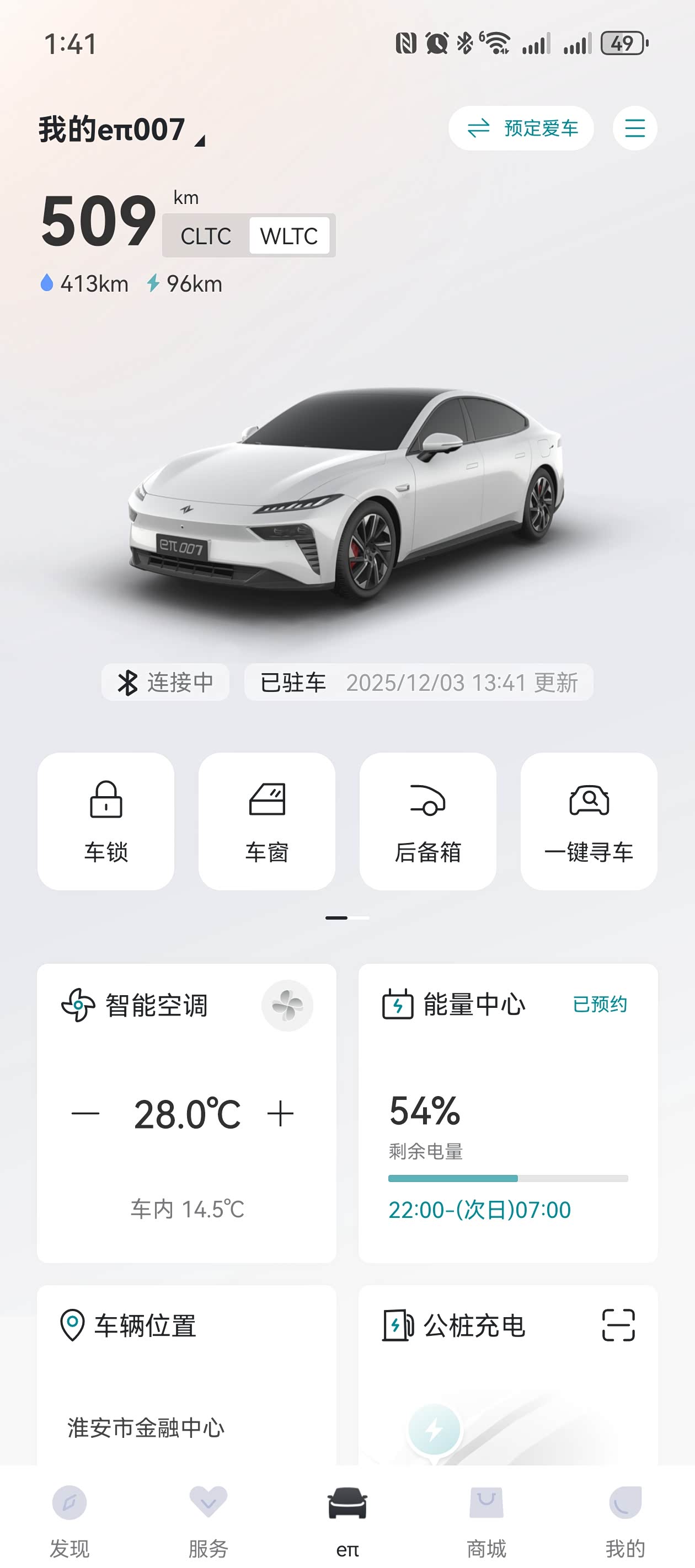Tap the 连接中 Bluetooth status chip
Image resolution: width=695 pixels, height=1568 pixels.
pyautogui.click(x=165, y=683)
